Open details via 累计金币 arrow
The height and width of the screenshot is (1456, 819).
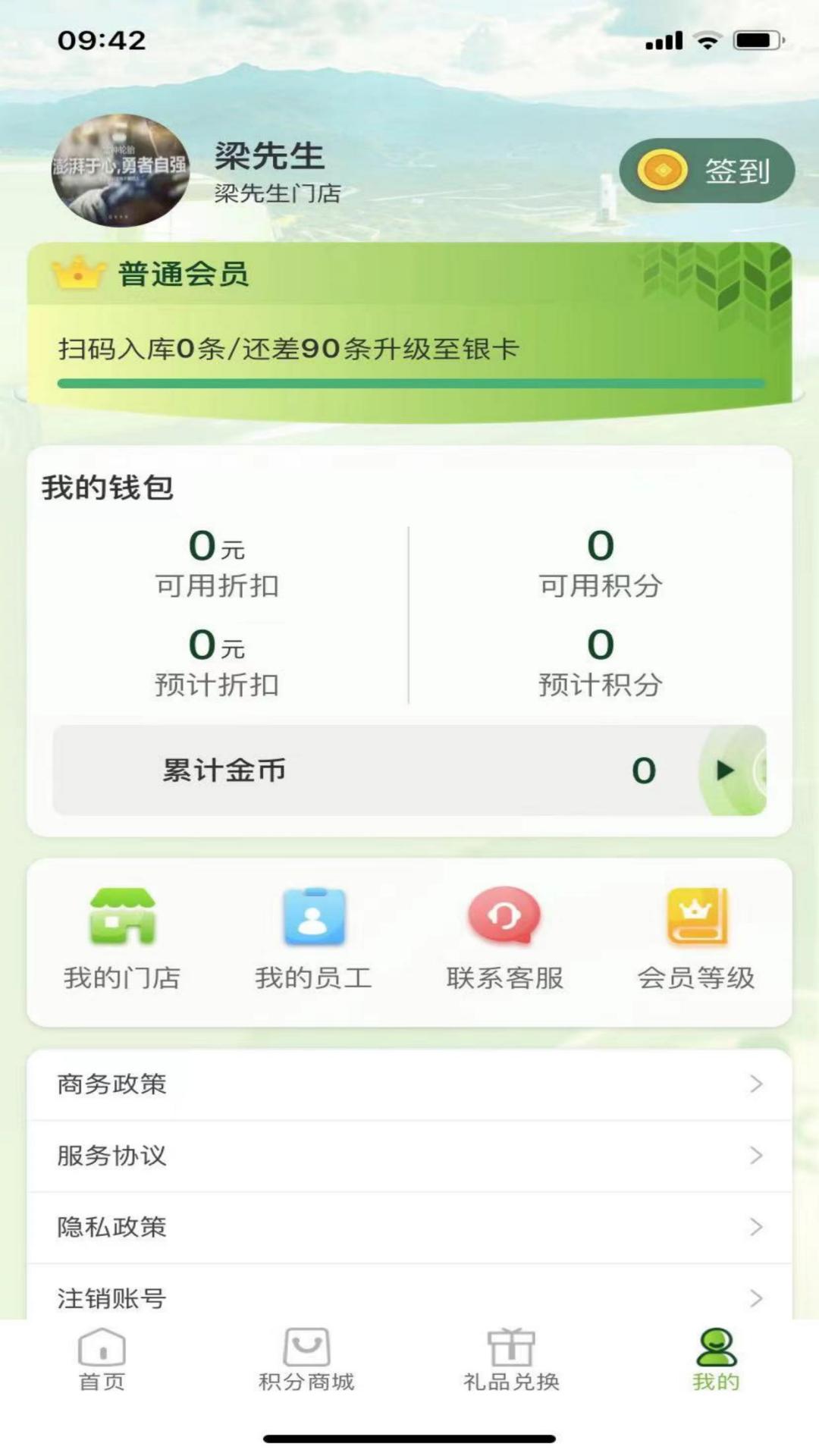(723, 770)
